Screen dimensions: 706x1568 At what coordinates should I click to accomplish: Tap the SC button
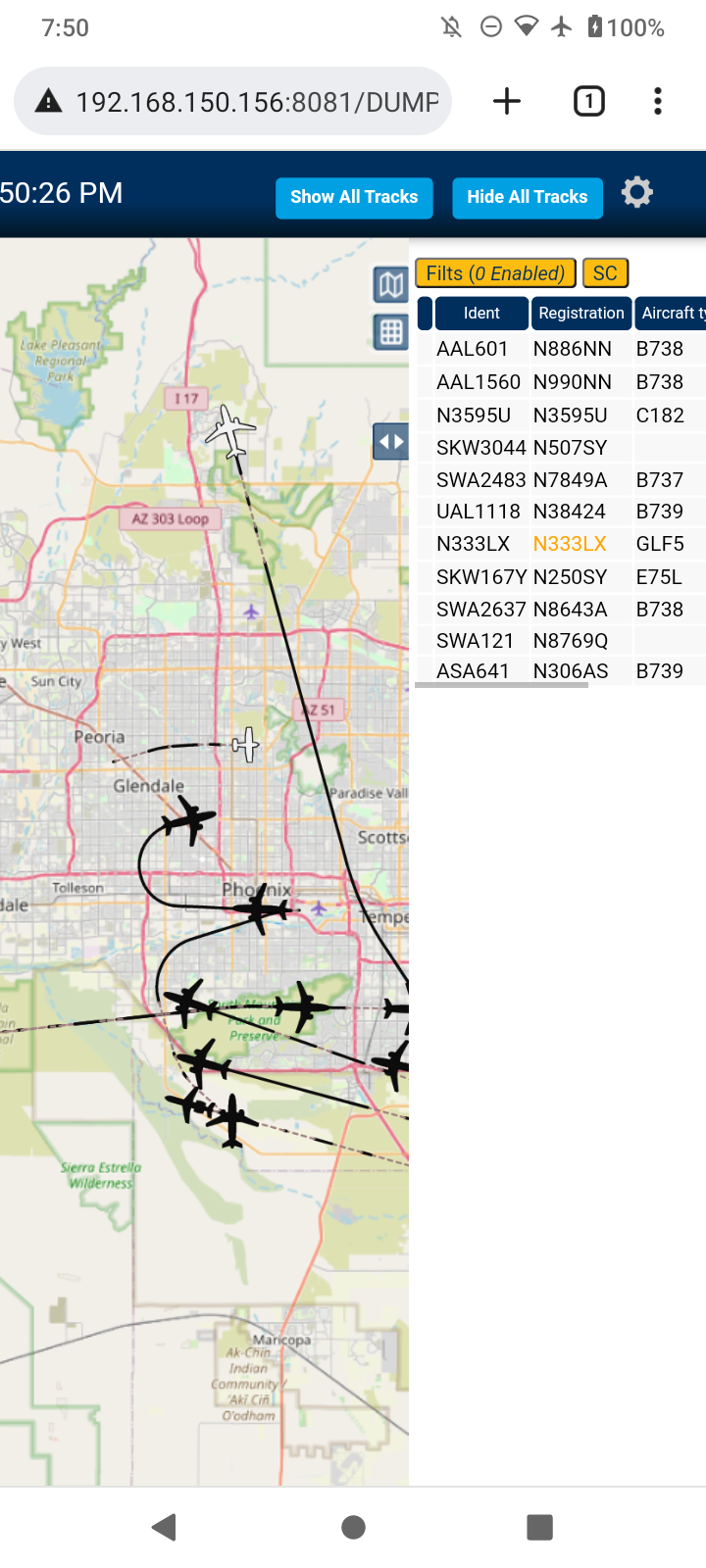[605, 273]
